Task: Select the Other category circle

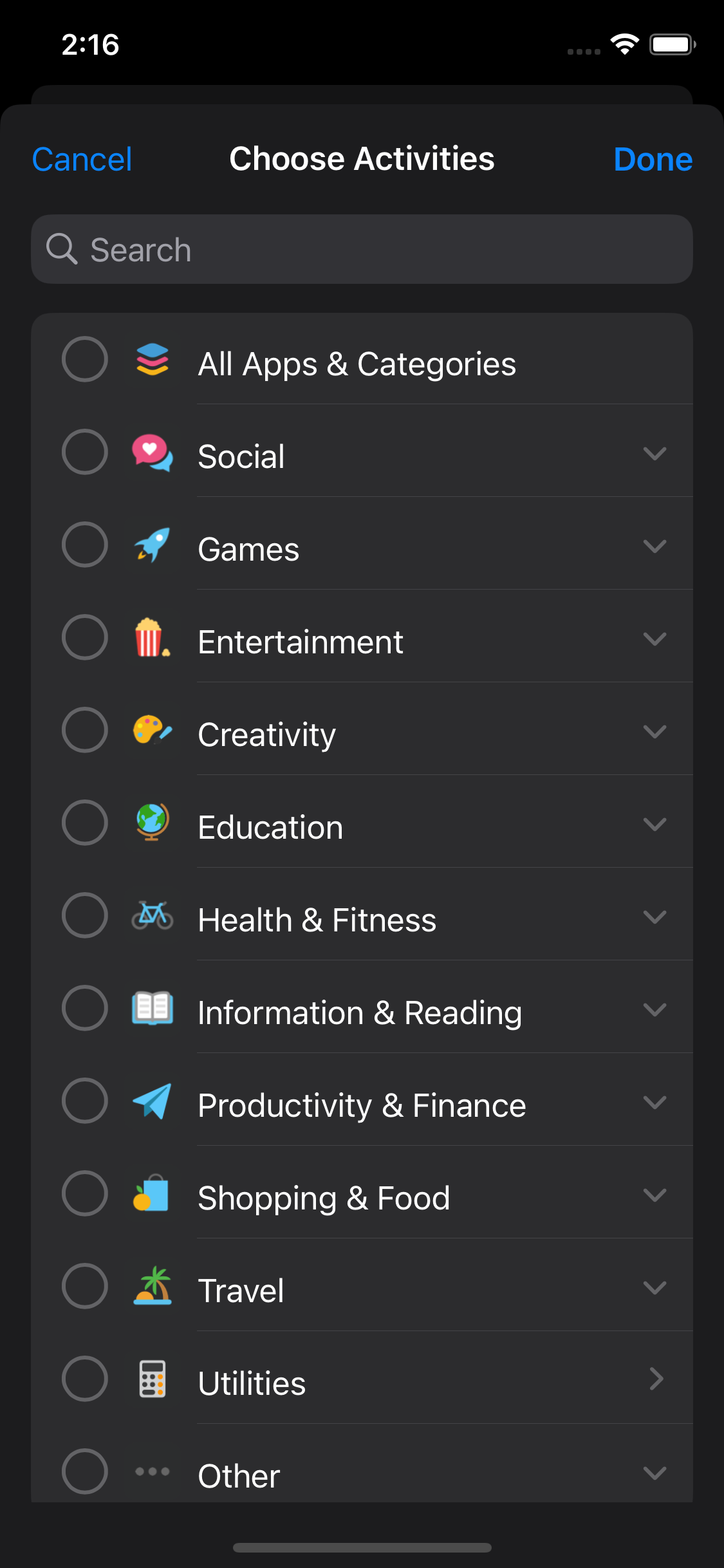Action: point(85,1471)
